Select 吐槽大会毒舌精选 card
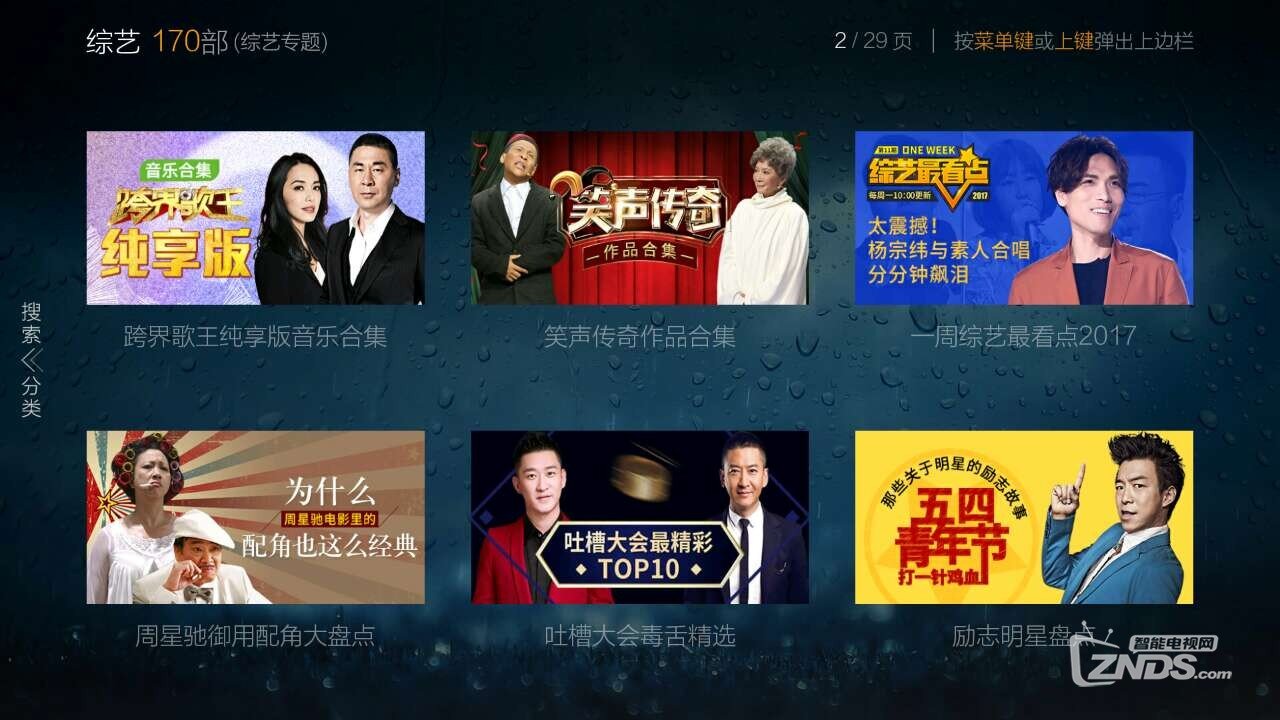The height and width of the screenshot is (720, 1280). [639, 517]
